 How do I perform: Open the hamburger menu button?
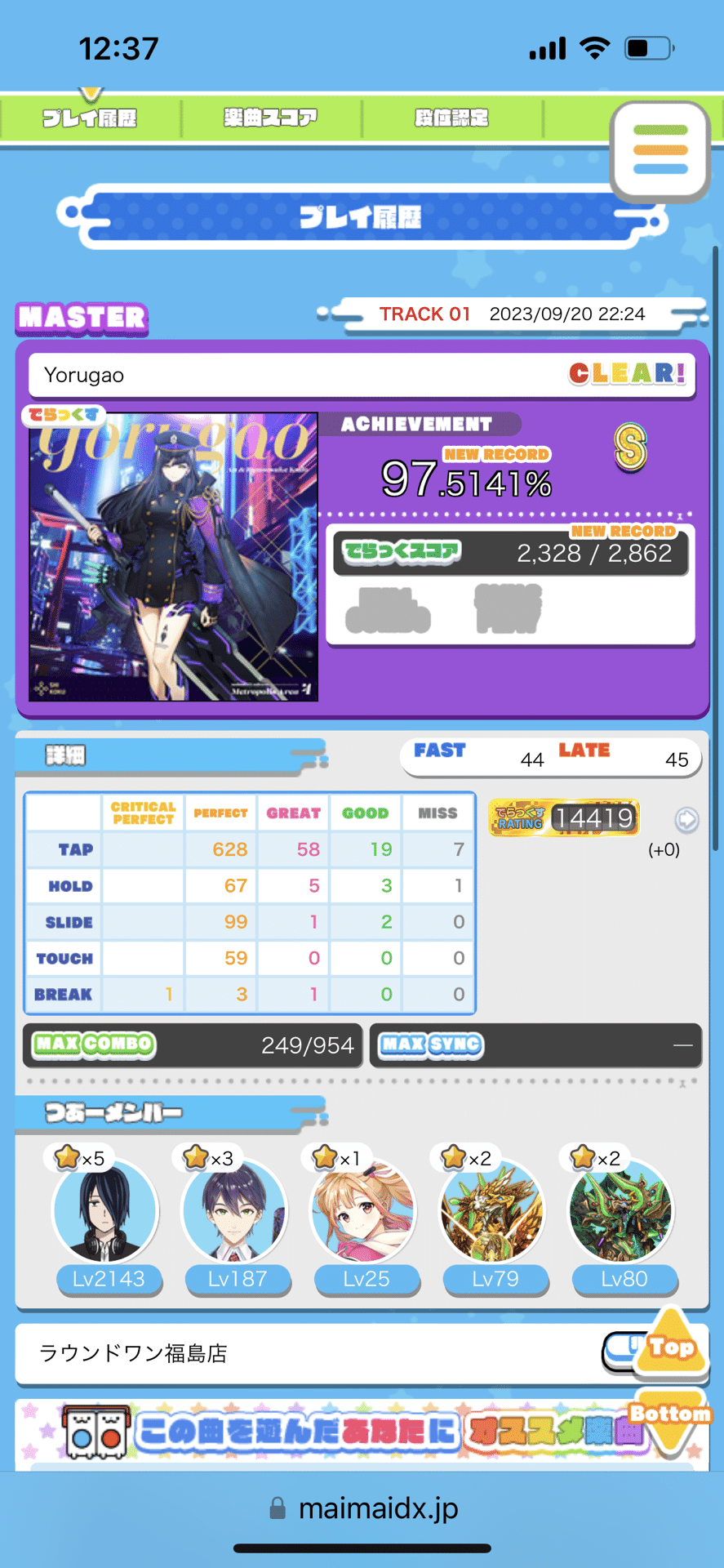pos(660,151)
